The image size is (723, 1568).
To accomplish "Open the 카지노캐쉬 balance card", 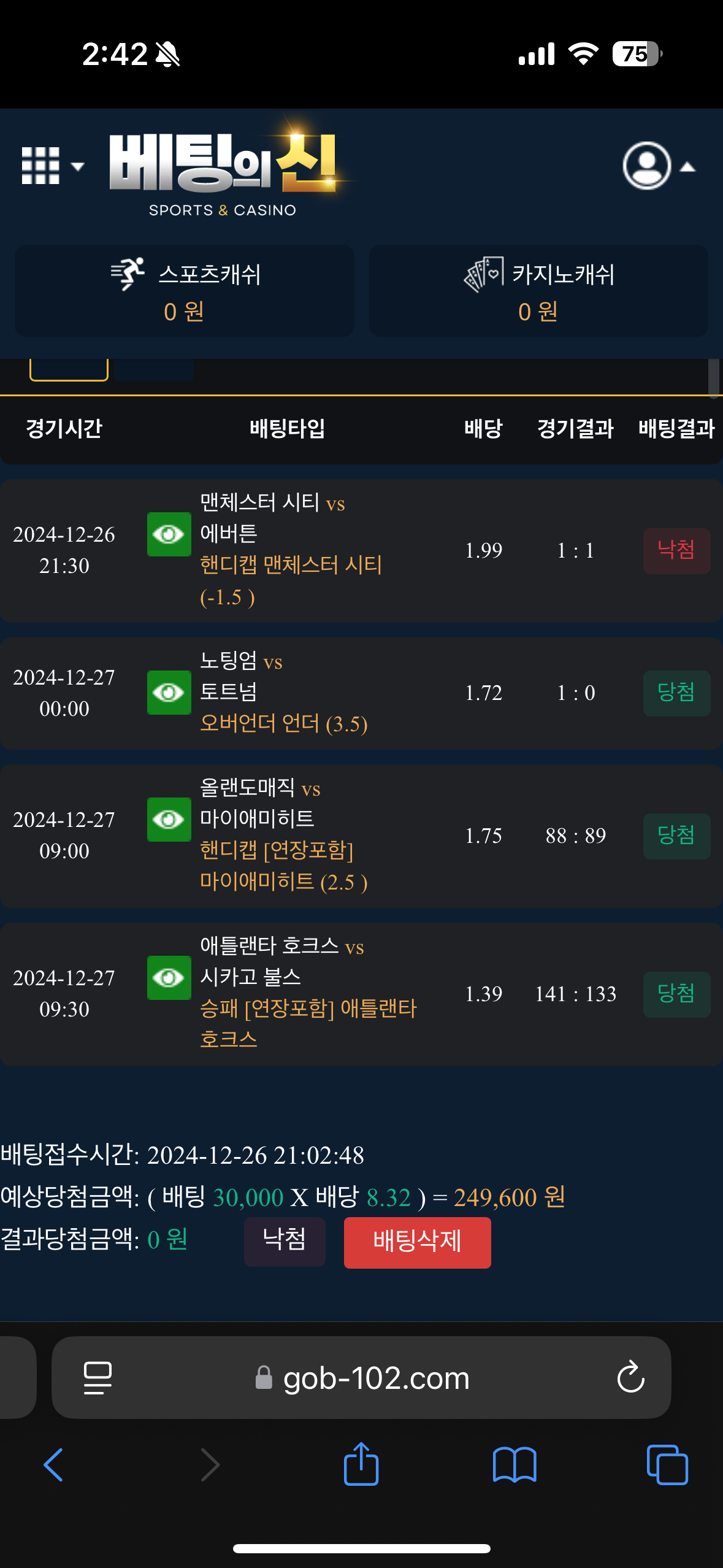I will 538,291.
